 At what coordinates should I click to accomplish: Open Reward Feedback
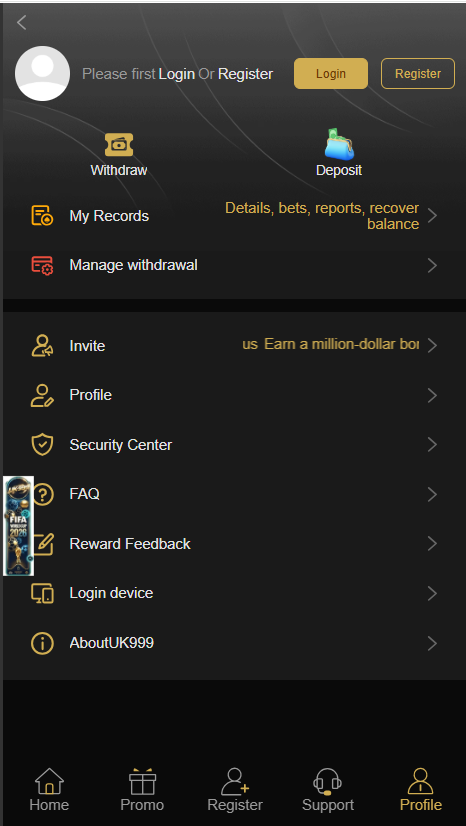click(x=234, y=544)
